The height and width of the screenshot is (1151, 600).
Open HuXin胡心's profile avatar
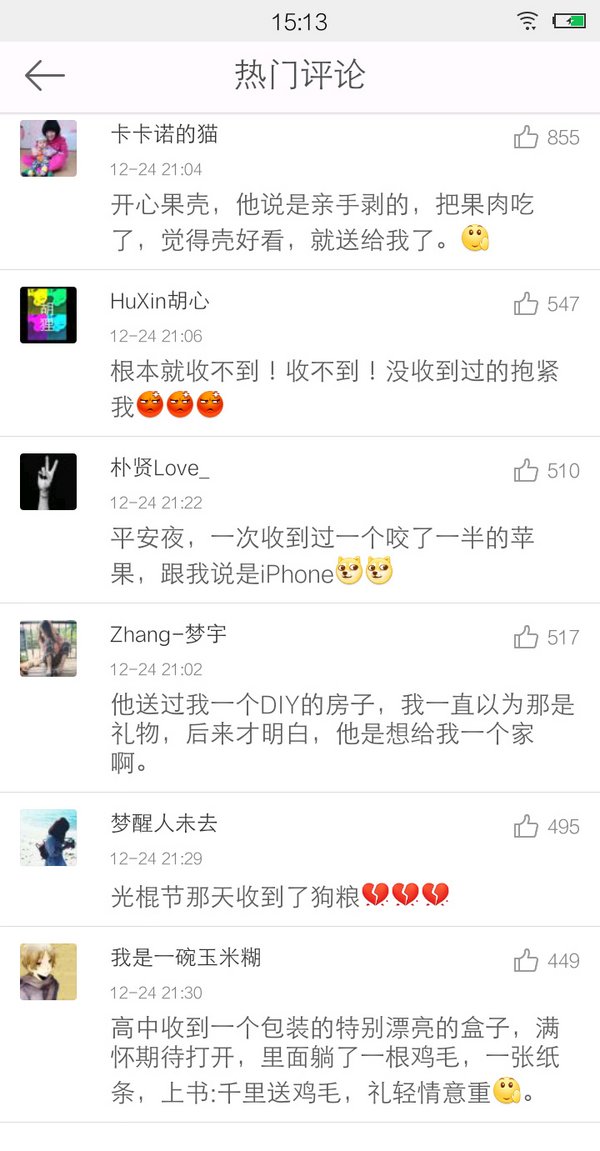[48, 315]
